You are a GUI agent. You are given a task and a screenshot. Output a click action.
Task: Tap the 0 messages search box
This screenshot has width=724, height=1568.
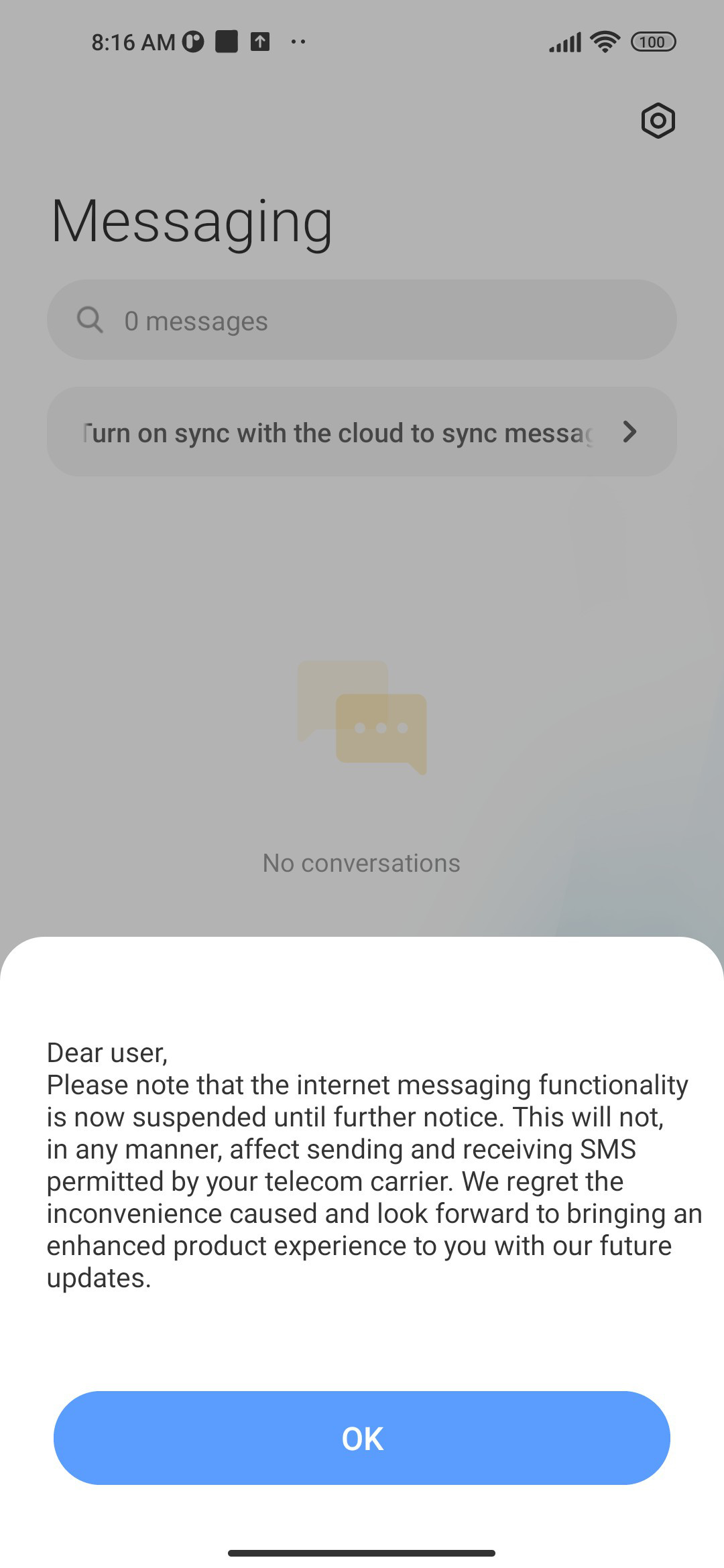362,320
